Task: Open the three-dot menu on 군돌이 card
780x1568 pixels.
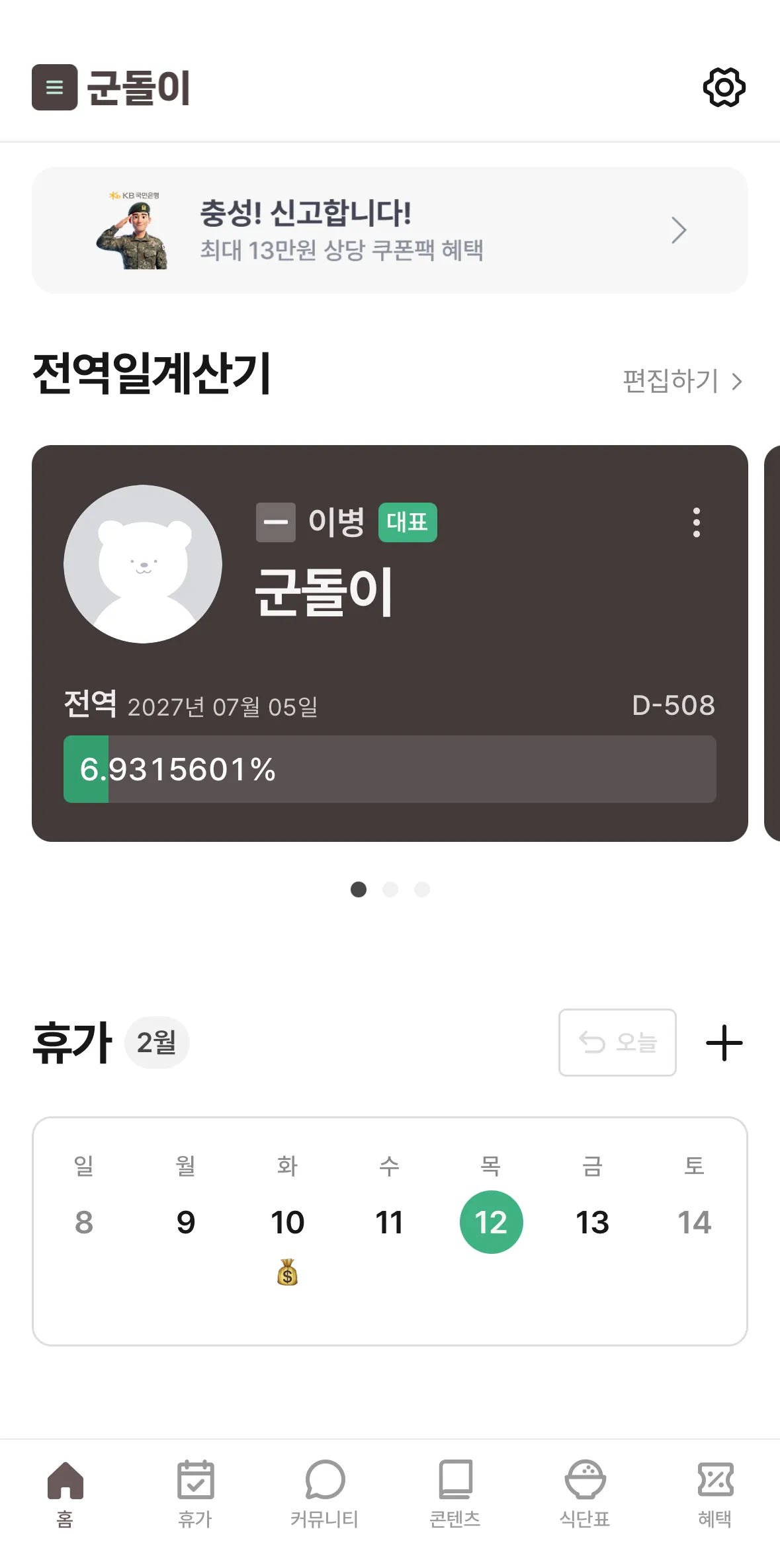Action: [696, 522]
